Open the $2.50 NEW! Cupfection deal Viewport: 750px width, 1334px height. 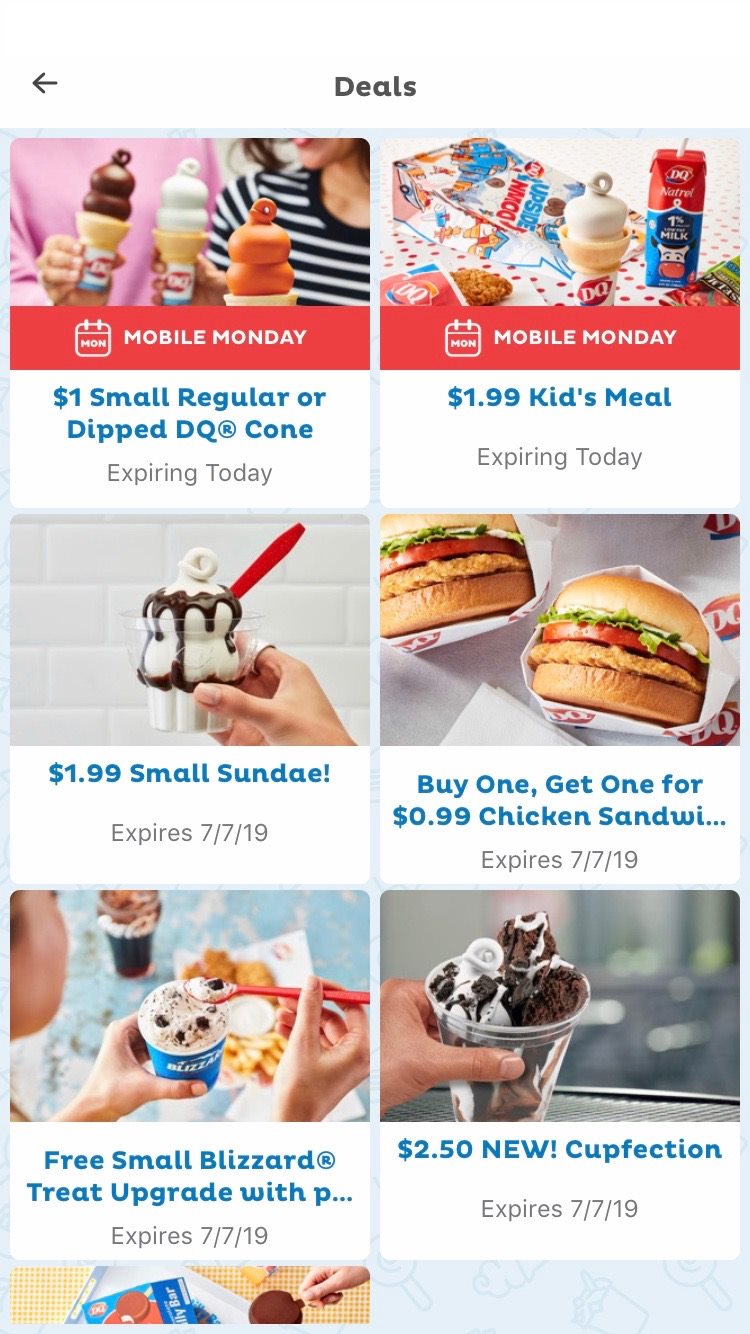click(x=560, y=1074)
